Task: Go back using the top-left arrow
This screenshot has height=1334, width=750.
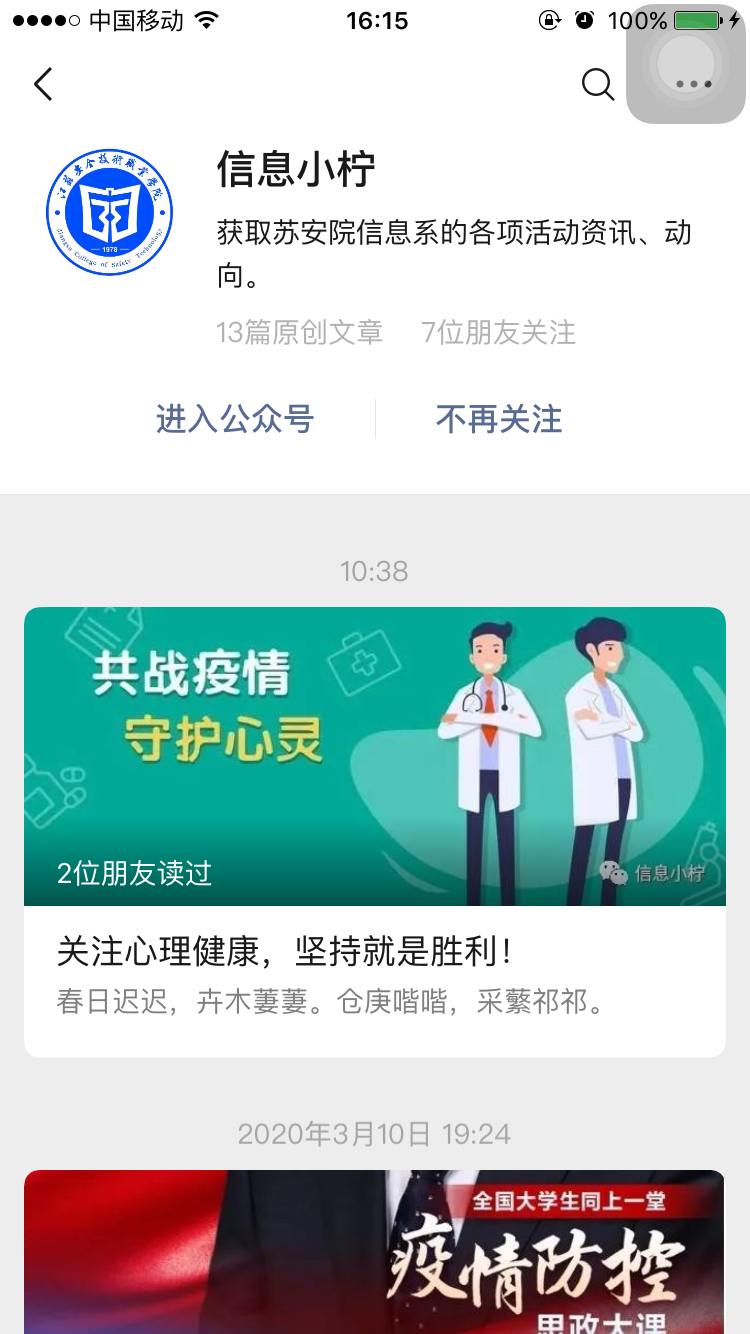Action: point(43,85)
